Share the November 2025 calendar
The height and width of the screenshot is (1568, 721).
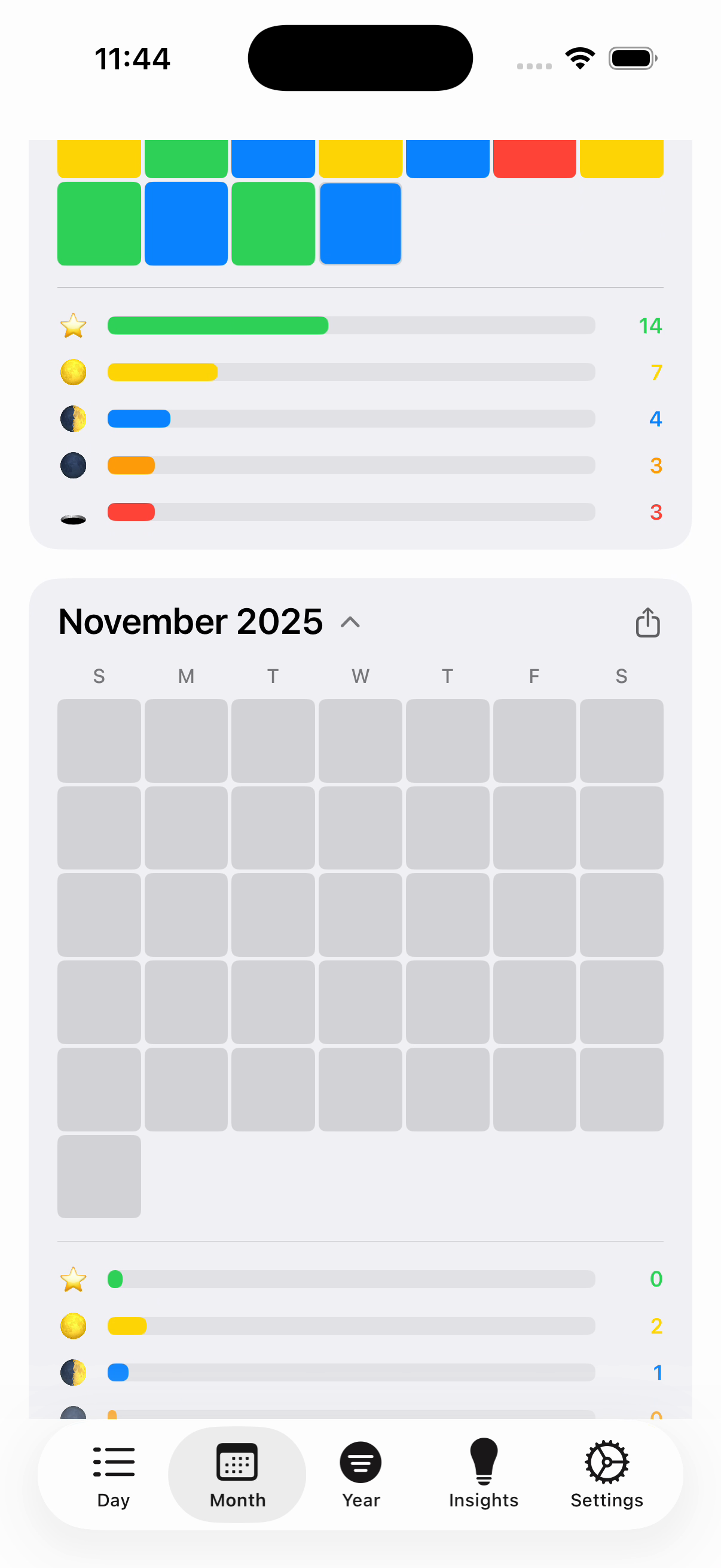click(647, 622)
